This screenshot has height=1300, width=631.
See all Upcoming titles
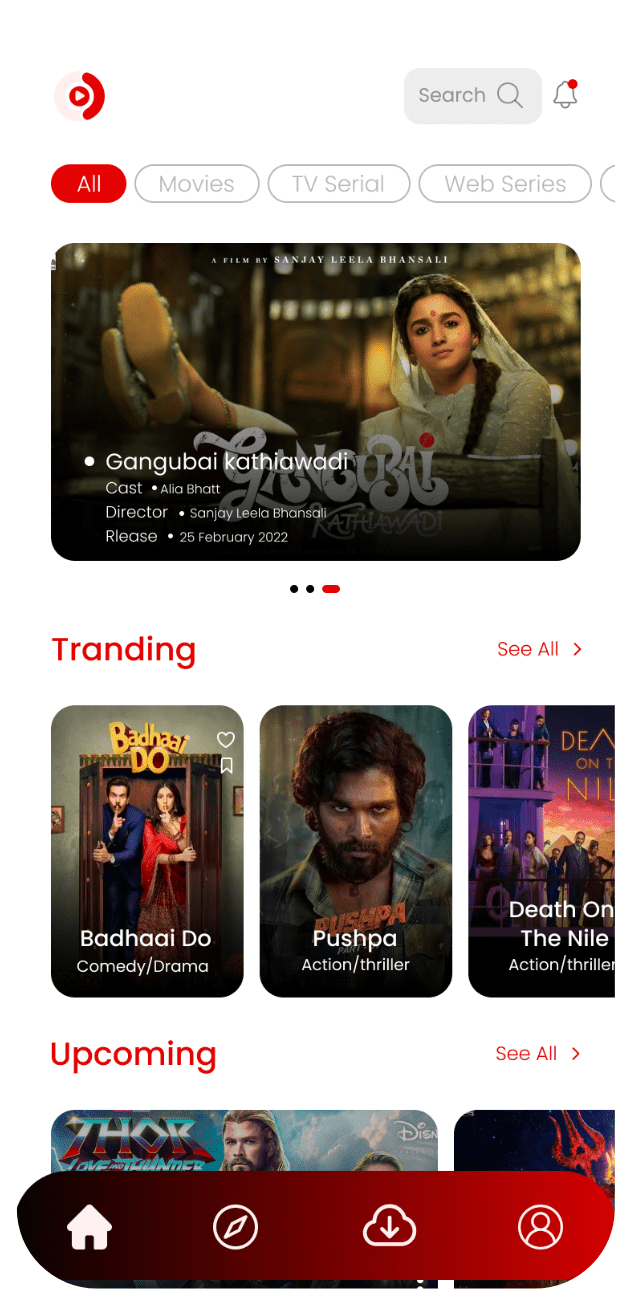point(538,1053)
